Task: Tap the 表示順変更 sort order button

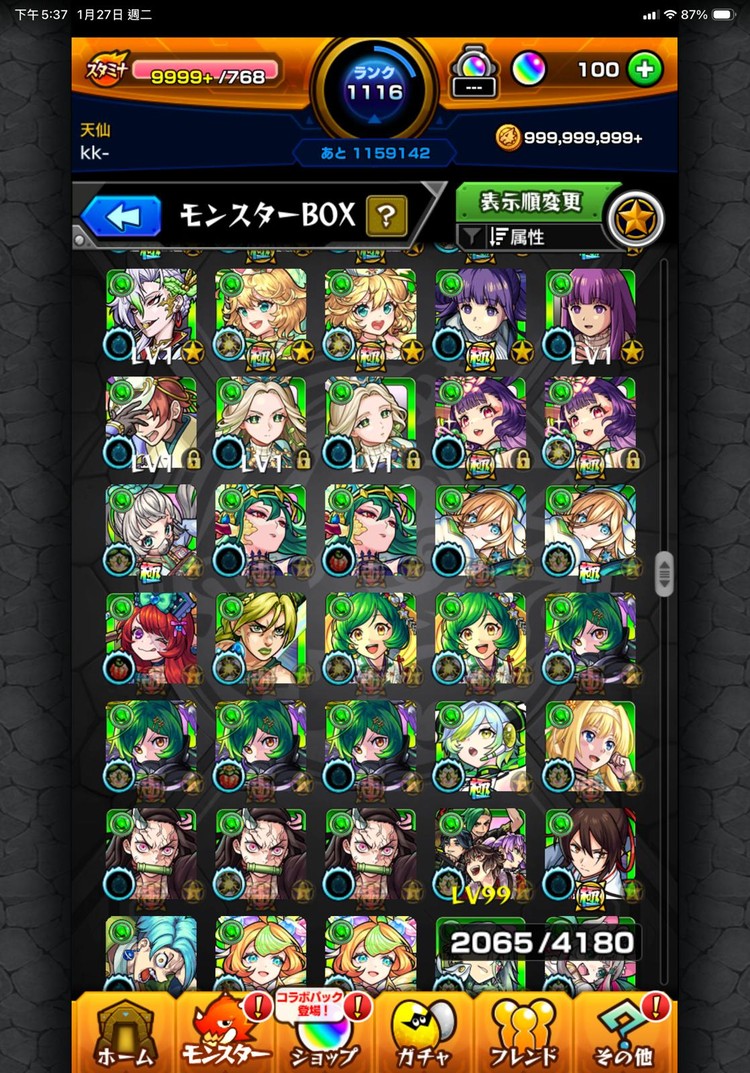Action: click(531, 201)
